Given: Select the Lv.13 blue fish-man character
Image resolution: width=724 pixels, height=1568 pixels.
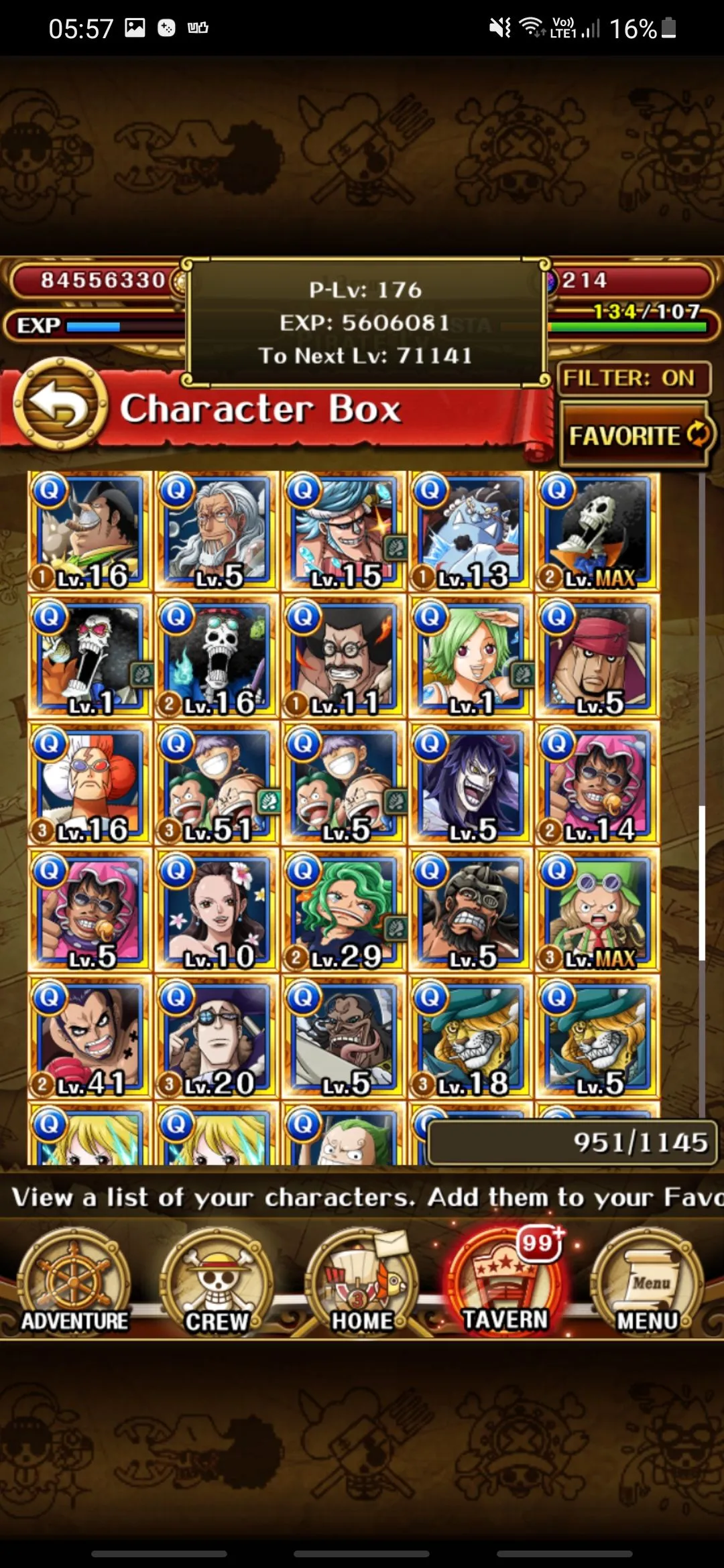Looking at the screenshot, I should [x=471, y=531].
